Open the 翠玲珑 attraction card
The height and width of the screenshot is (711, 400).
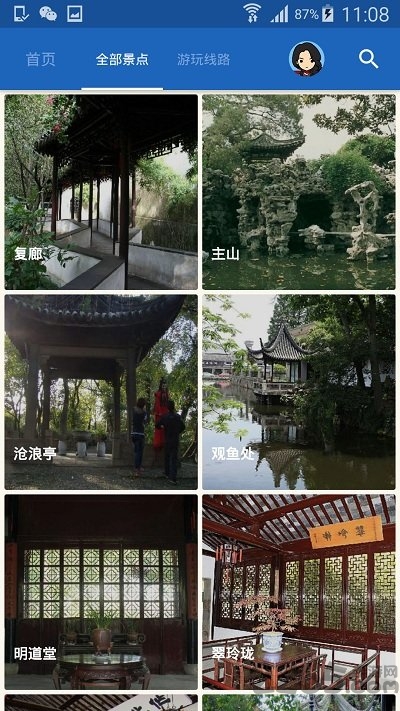[x=299, y=592]
